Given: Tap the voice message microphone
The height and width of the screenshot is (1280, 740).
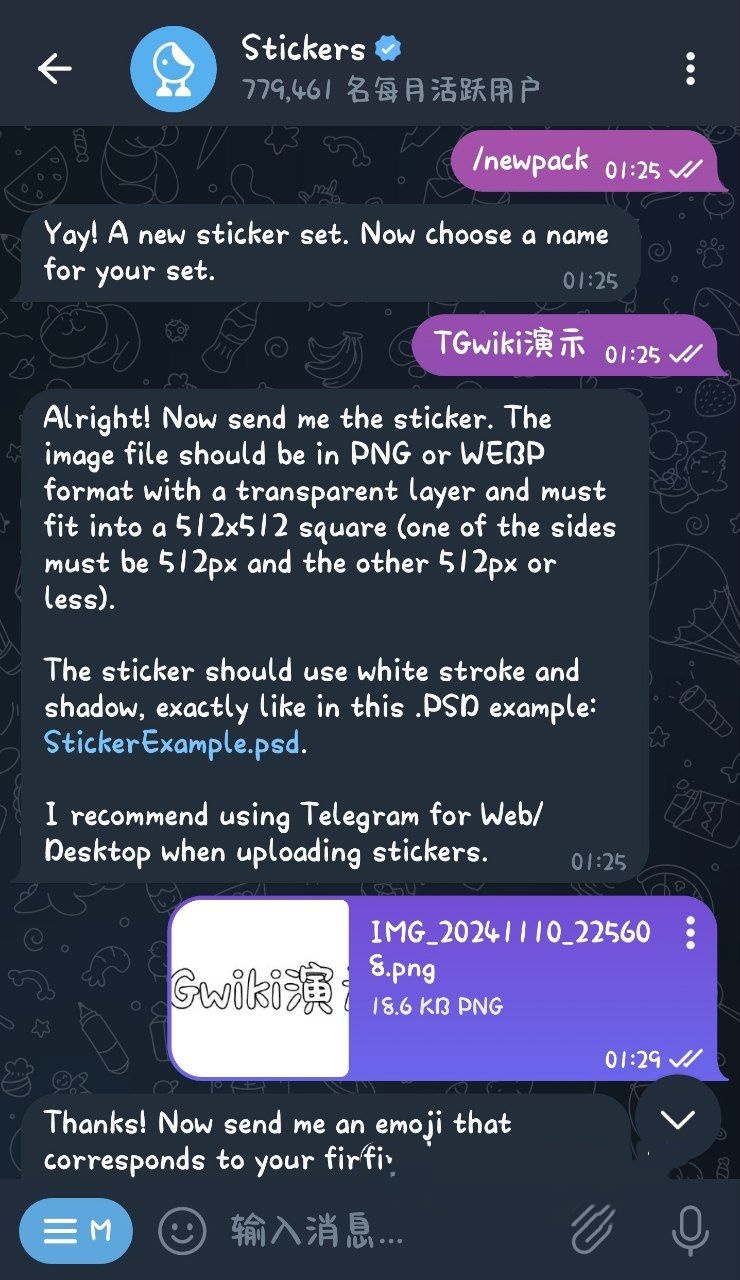Looking at the screenshot, I should (690, 1230).
